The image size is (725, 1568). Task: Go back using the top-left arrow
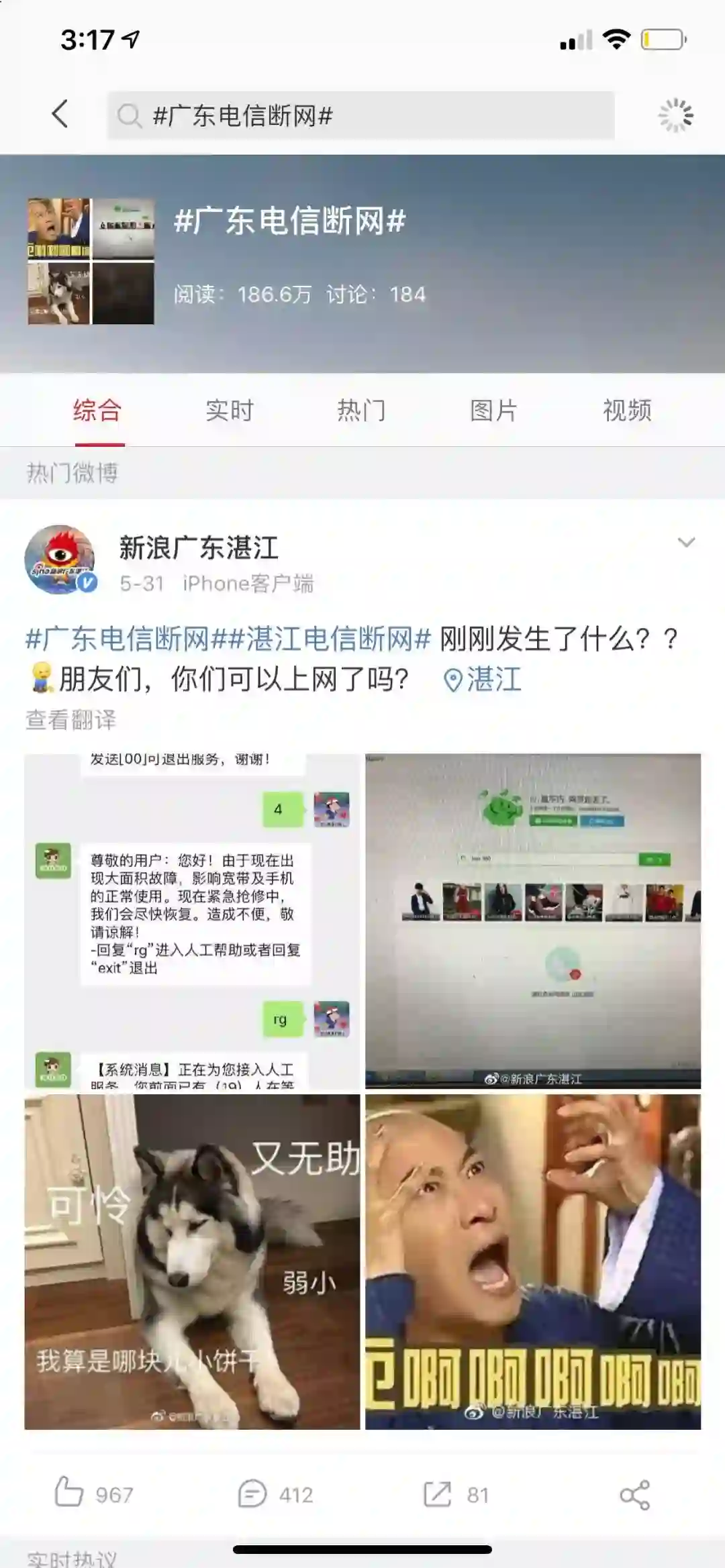60,114
